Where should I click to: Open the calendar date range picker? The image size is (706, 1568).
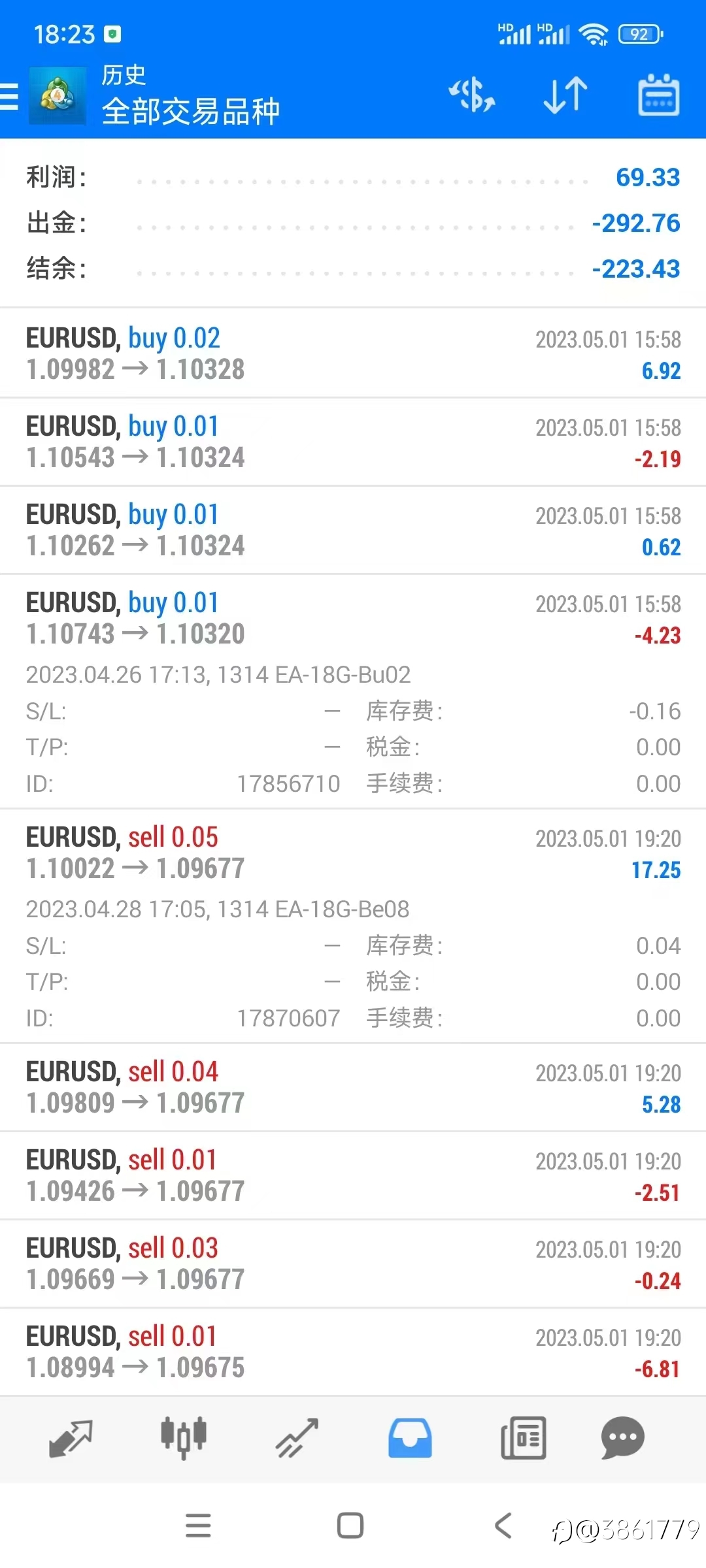pos(658,95)
